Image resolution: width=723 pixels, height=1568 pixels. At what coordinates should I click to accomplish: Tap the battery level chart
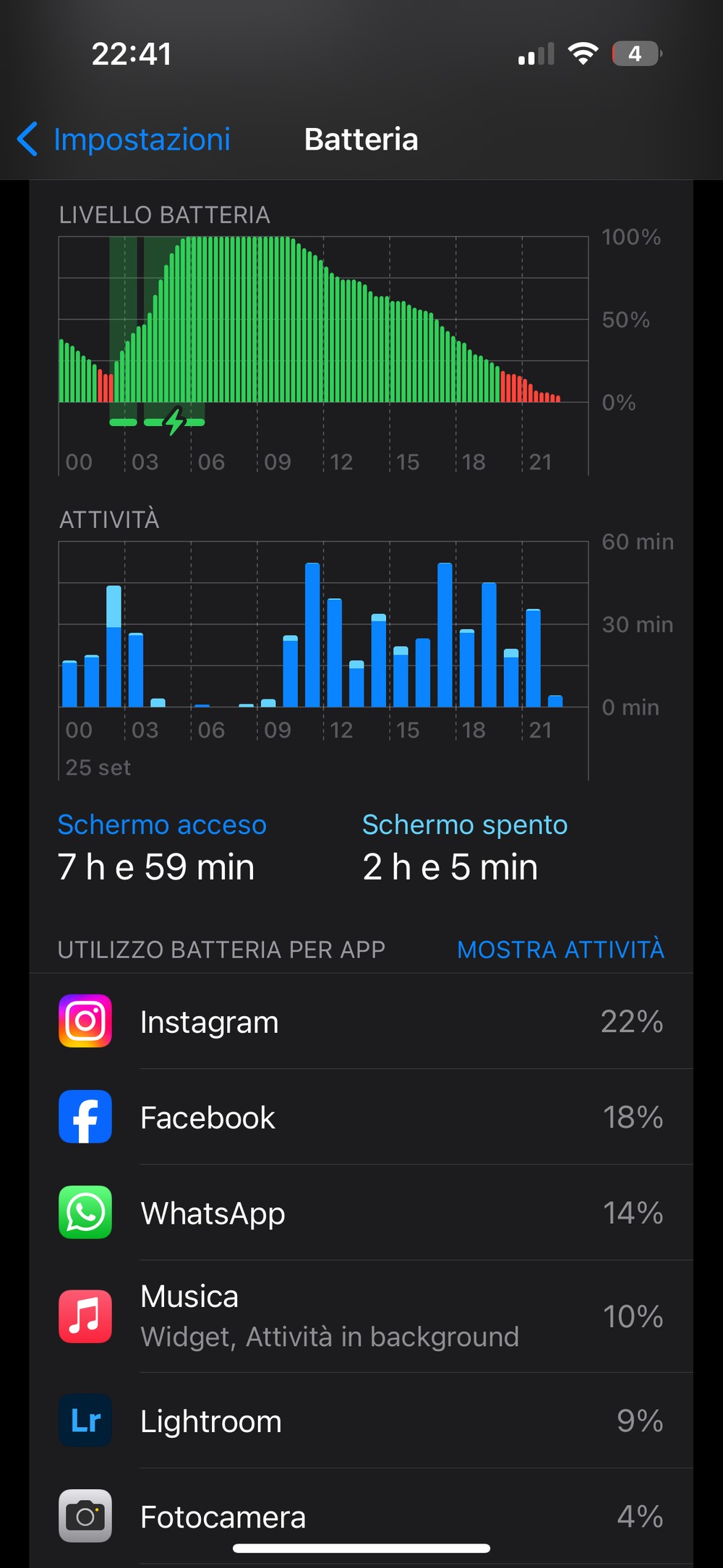(x=323, y=355)
